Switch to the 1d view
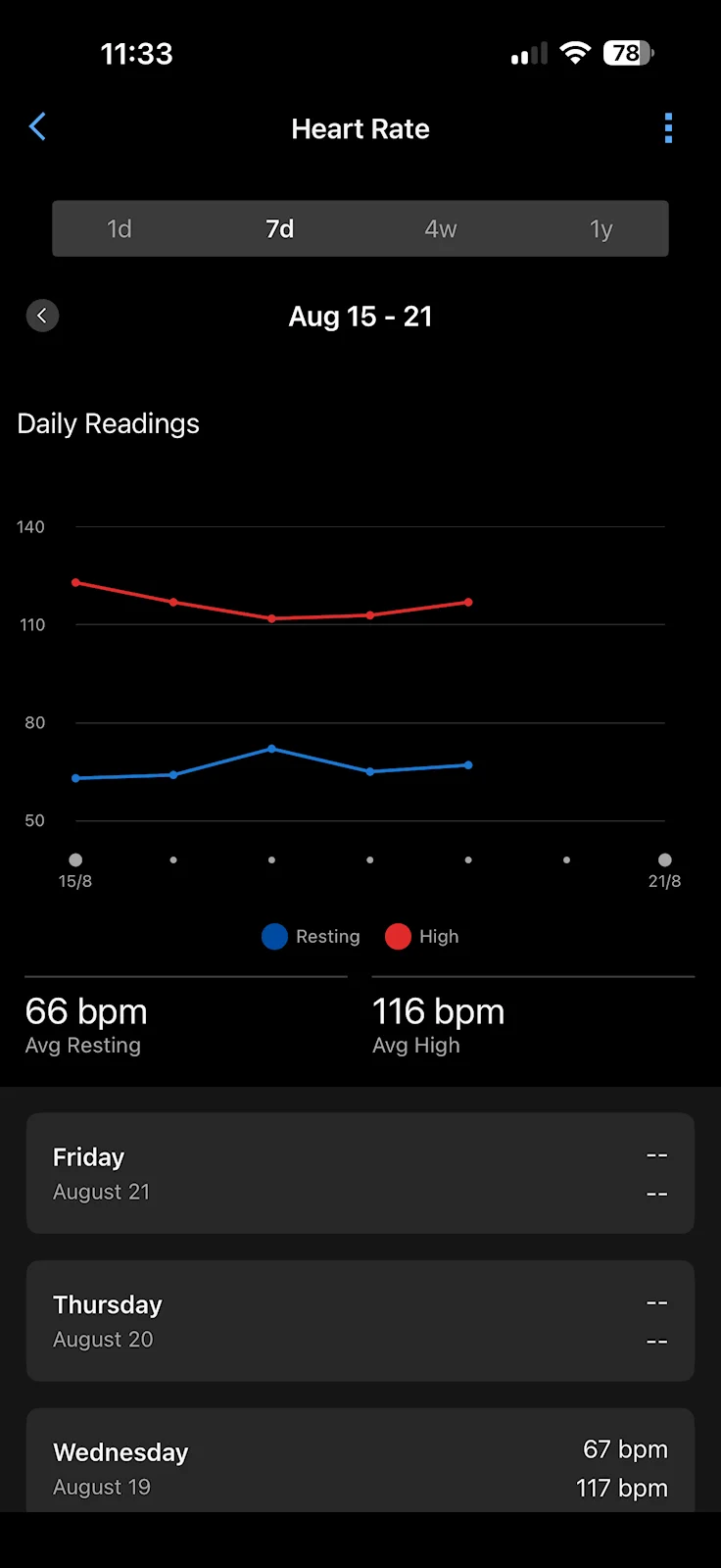This screenshot has width=721, height=1568. 120,229
